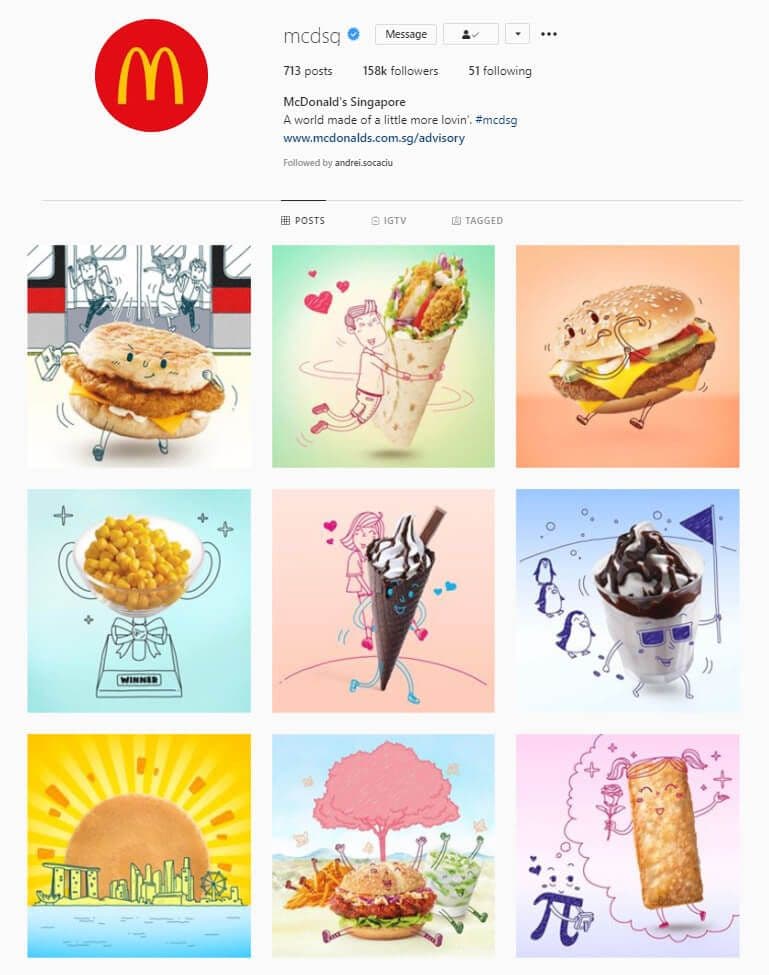Switch to the TAGGED tab
The height and width of the screenshot is (975, 769).
tap(479, 220)
